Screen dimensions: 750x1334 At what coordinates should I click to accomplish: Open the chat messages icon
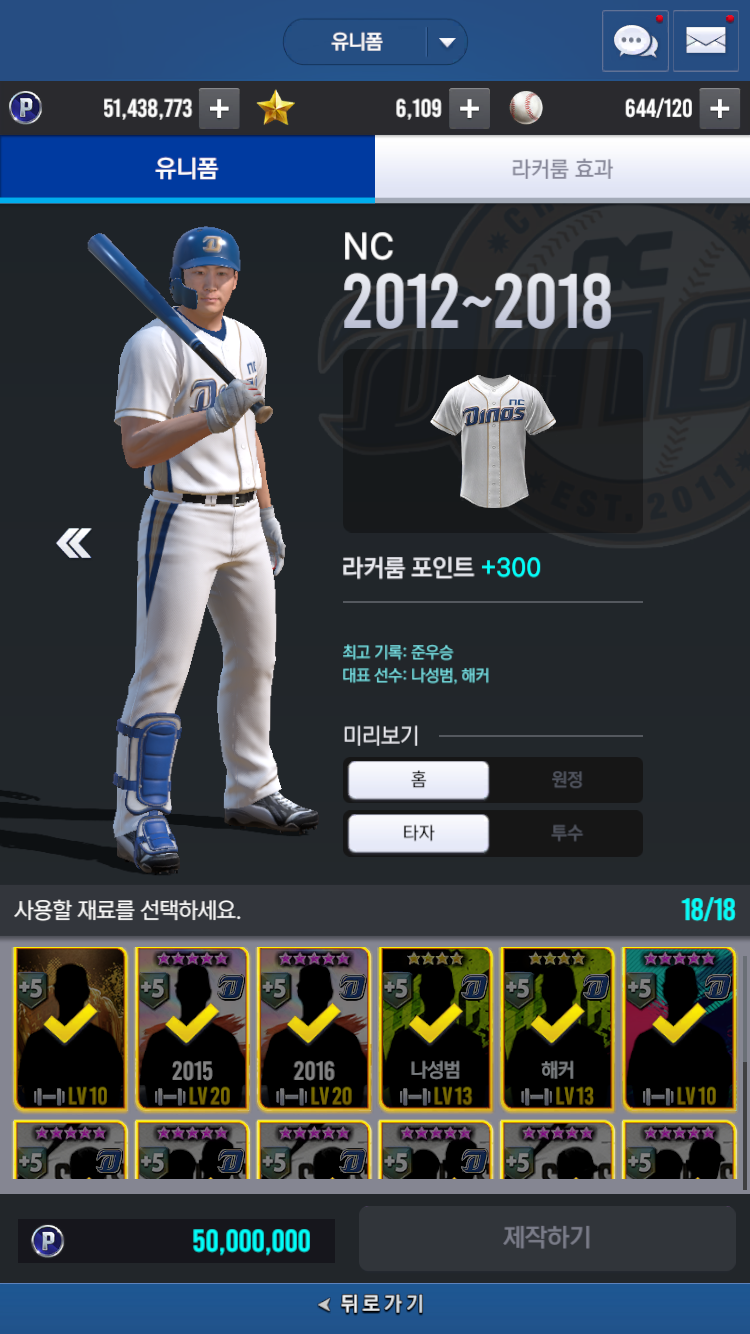[x=635, y=42]
